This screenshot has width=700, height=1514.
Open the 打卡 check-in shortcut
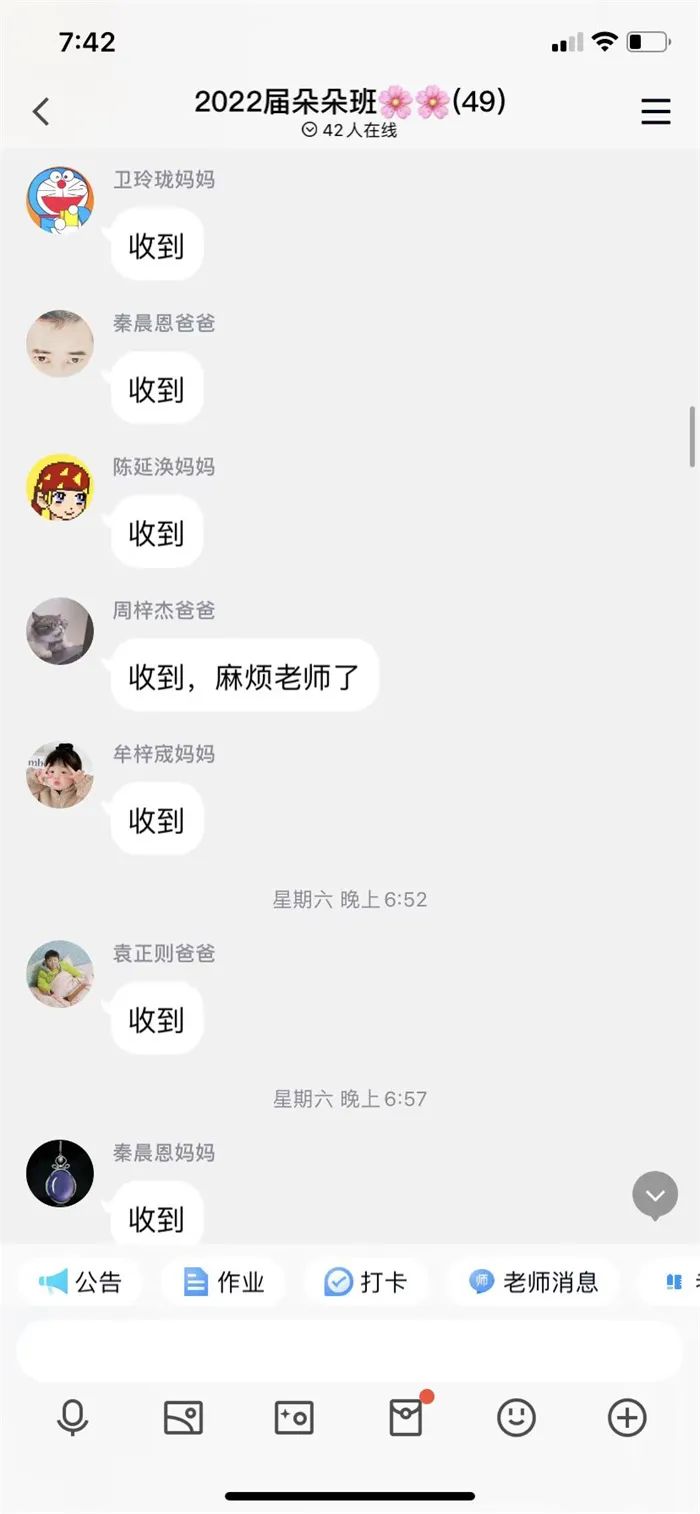366,1282
